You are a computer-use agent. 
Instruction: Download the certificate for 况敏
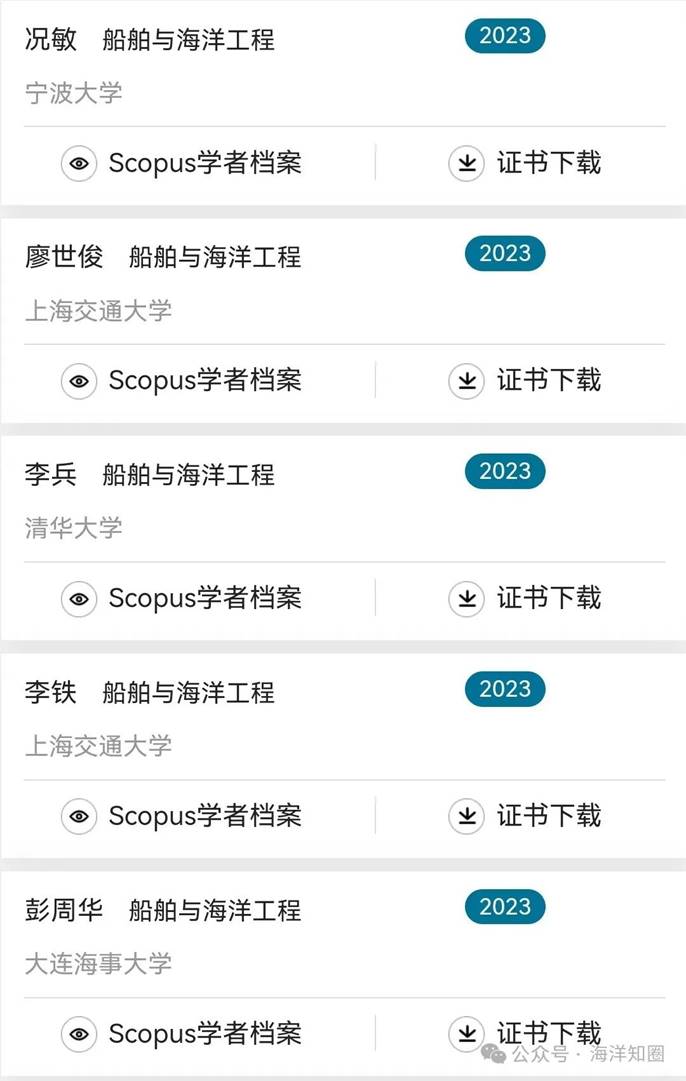pos(525,163)
